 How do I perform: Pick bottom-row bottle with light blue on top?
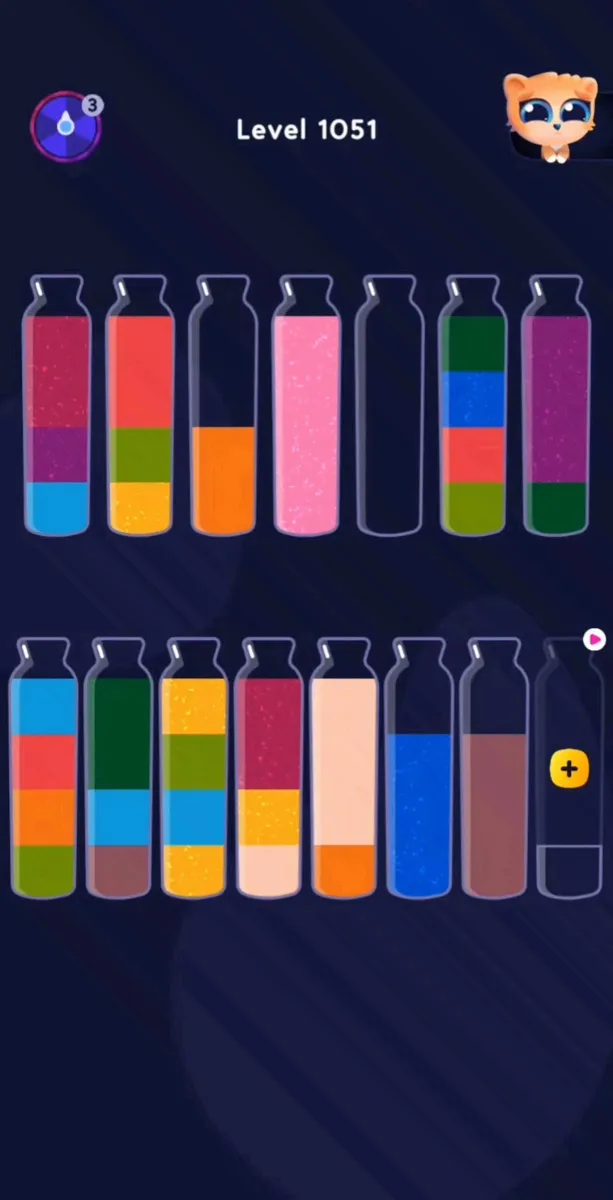click(43, 768)
